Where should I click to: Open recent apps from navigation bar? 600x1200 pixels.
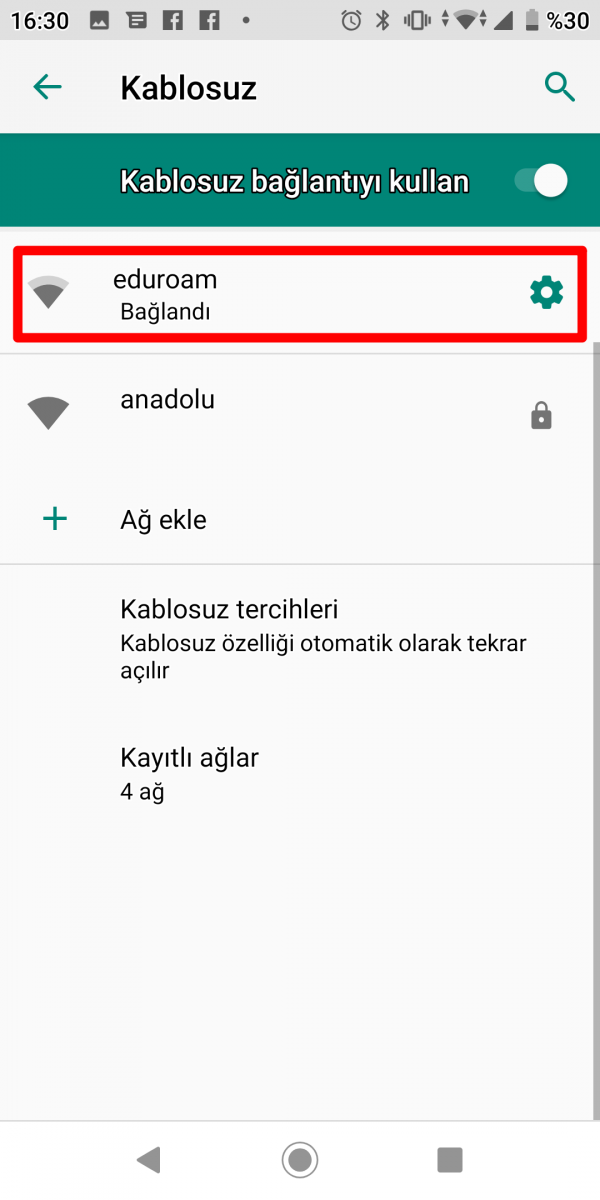[450, 1160]
